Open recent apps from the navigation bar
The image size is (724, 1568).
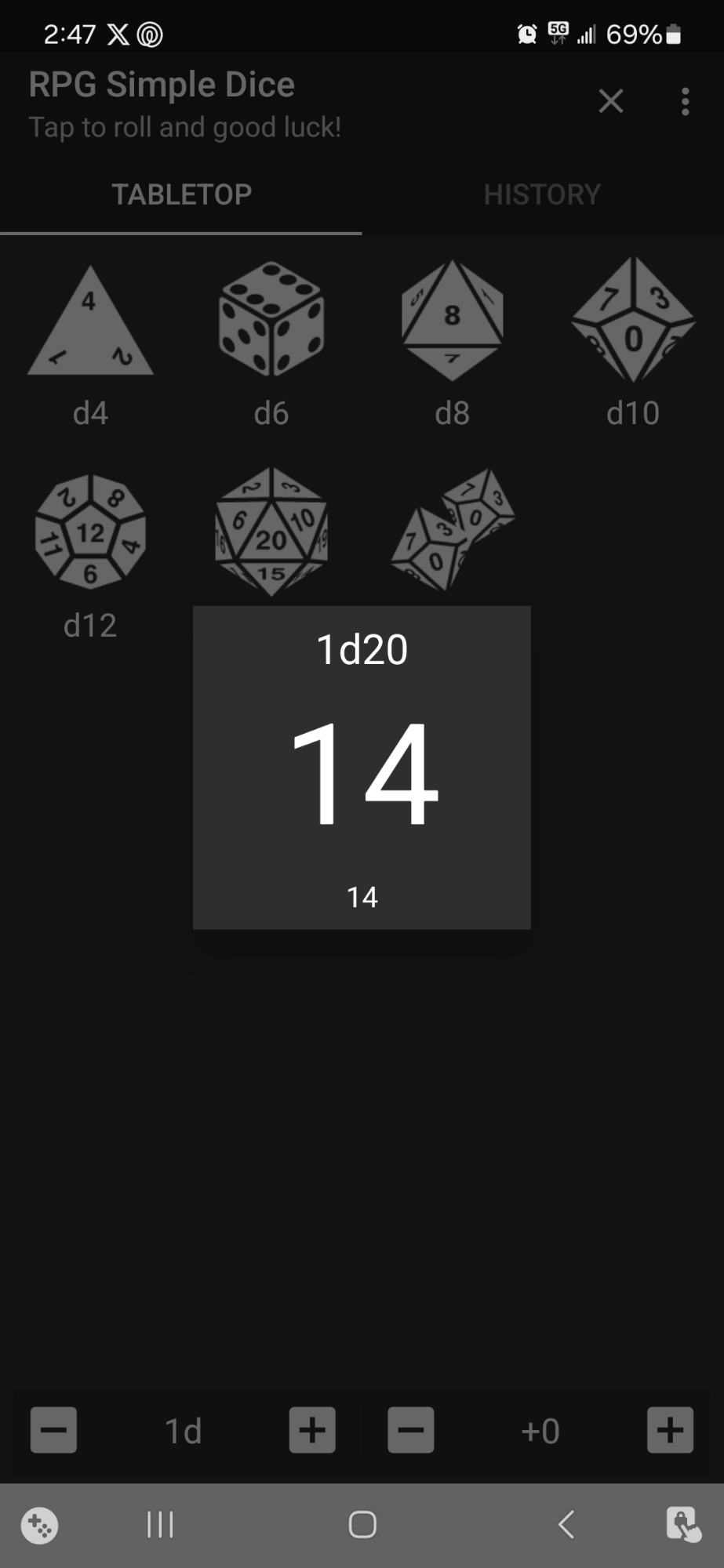point(160,1525)
